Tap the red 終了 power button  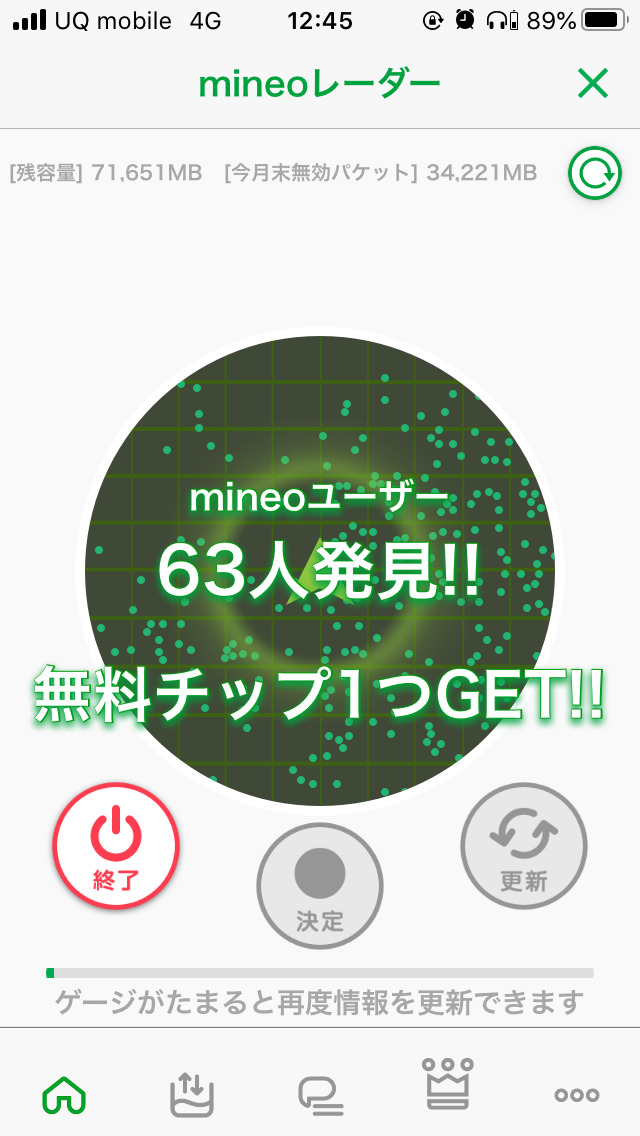[x=116, y=846]
